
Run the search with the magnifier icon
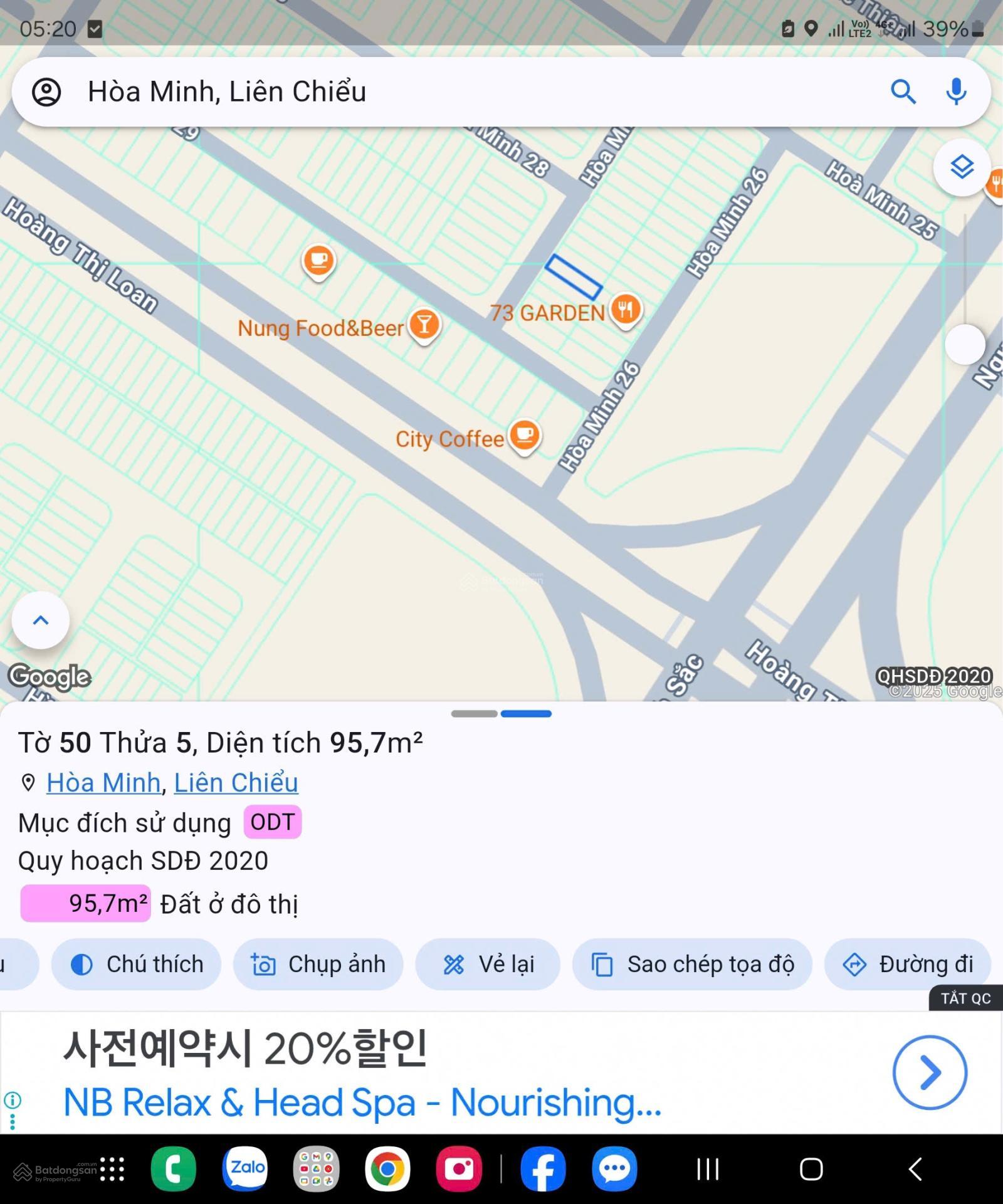(x=903, y=92)
